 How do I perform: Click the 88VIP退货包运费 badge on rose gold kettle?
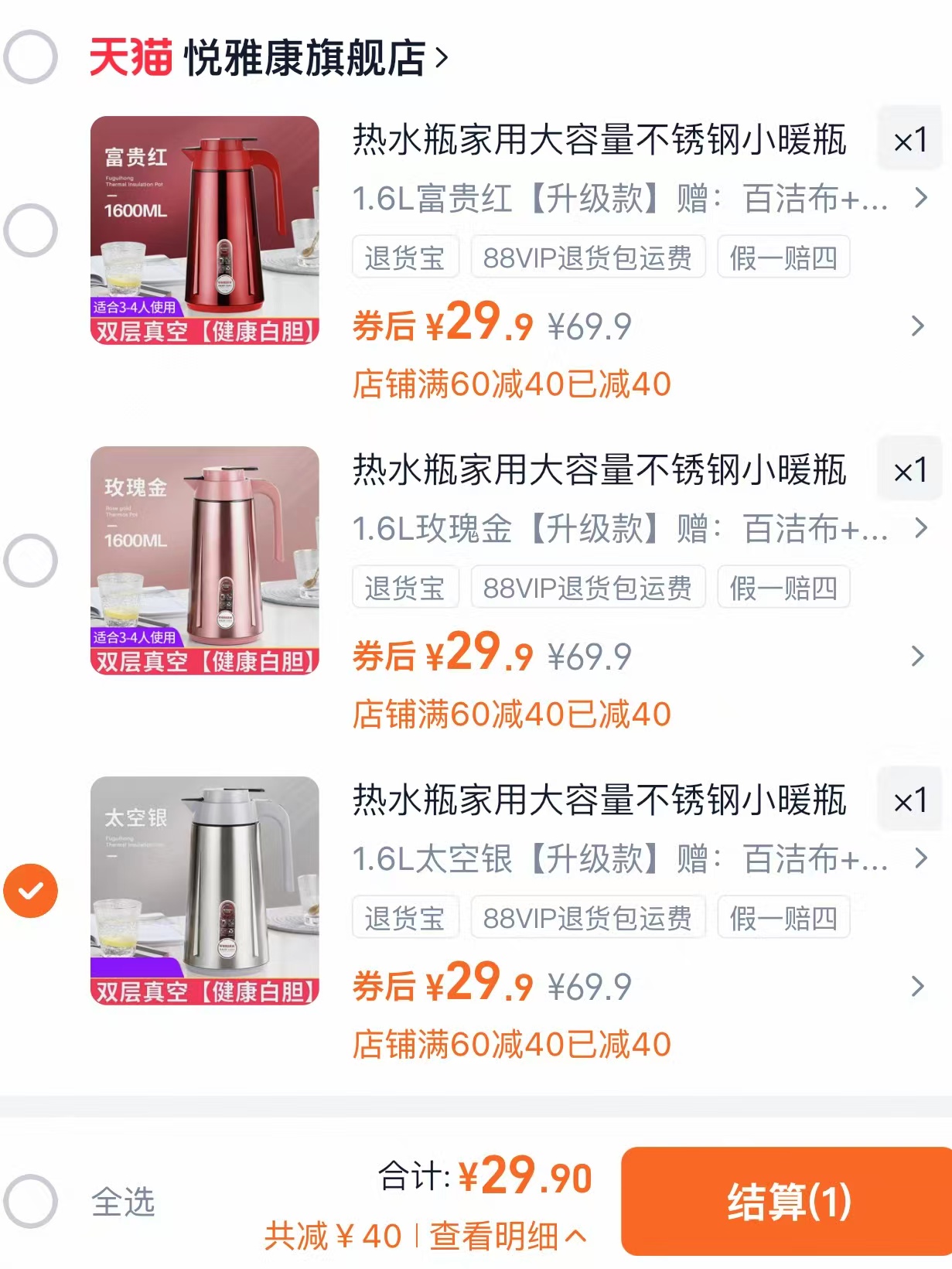coord(587,588)
